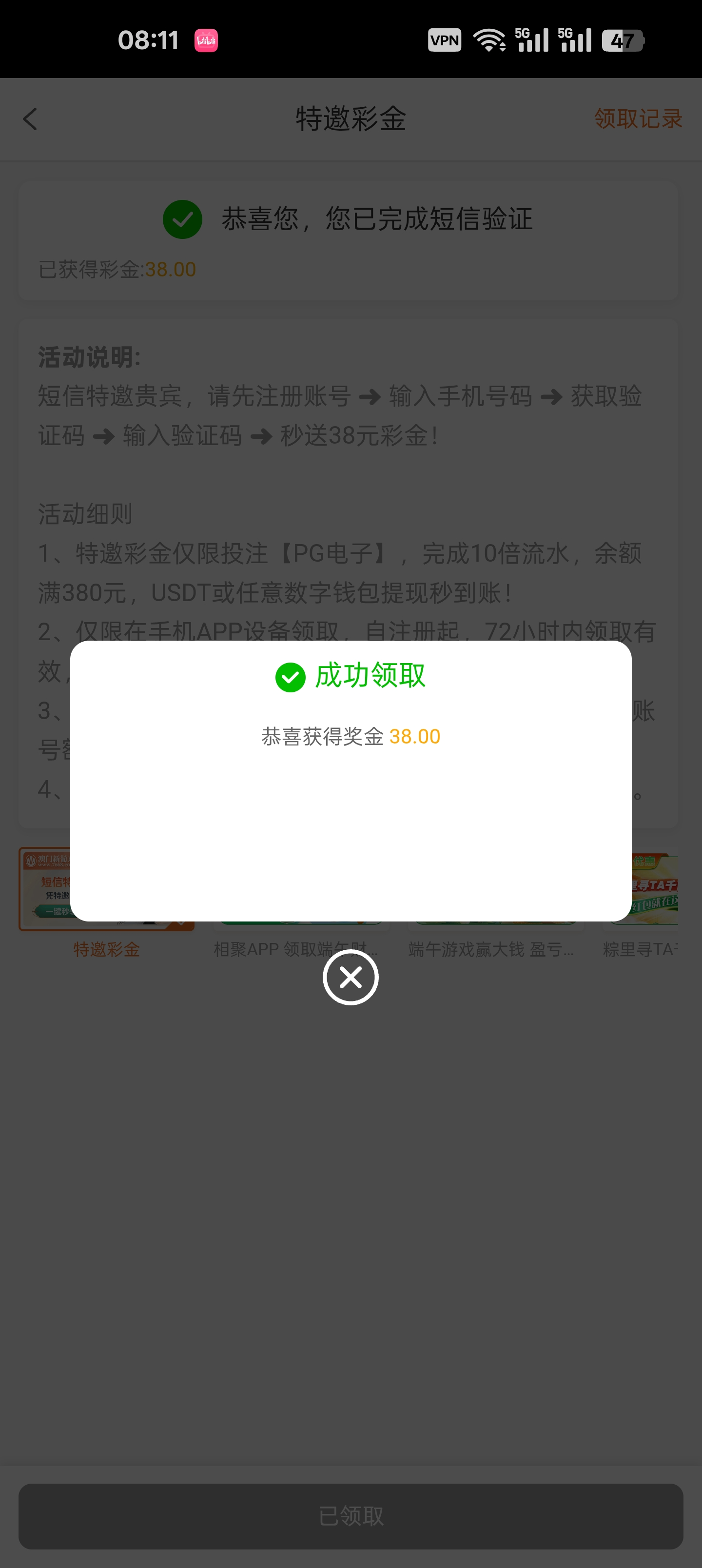702x1568 pixels.
Task: Open 领取记录 claim history
Action: pos(638,119)
